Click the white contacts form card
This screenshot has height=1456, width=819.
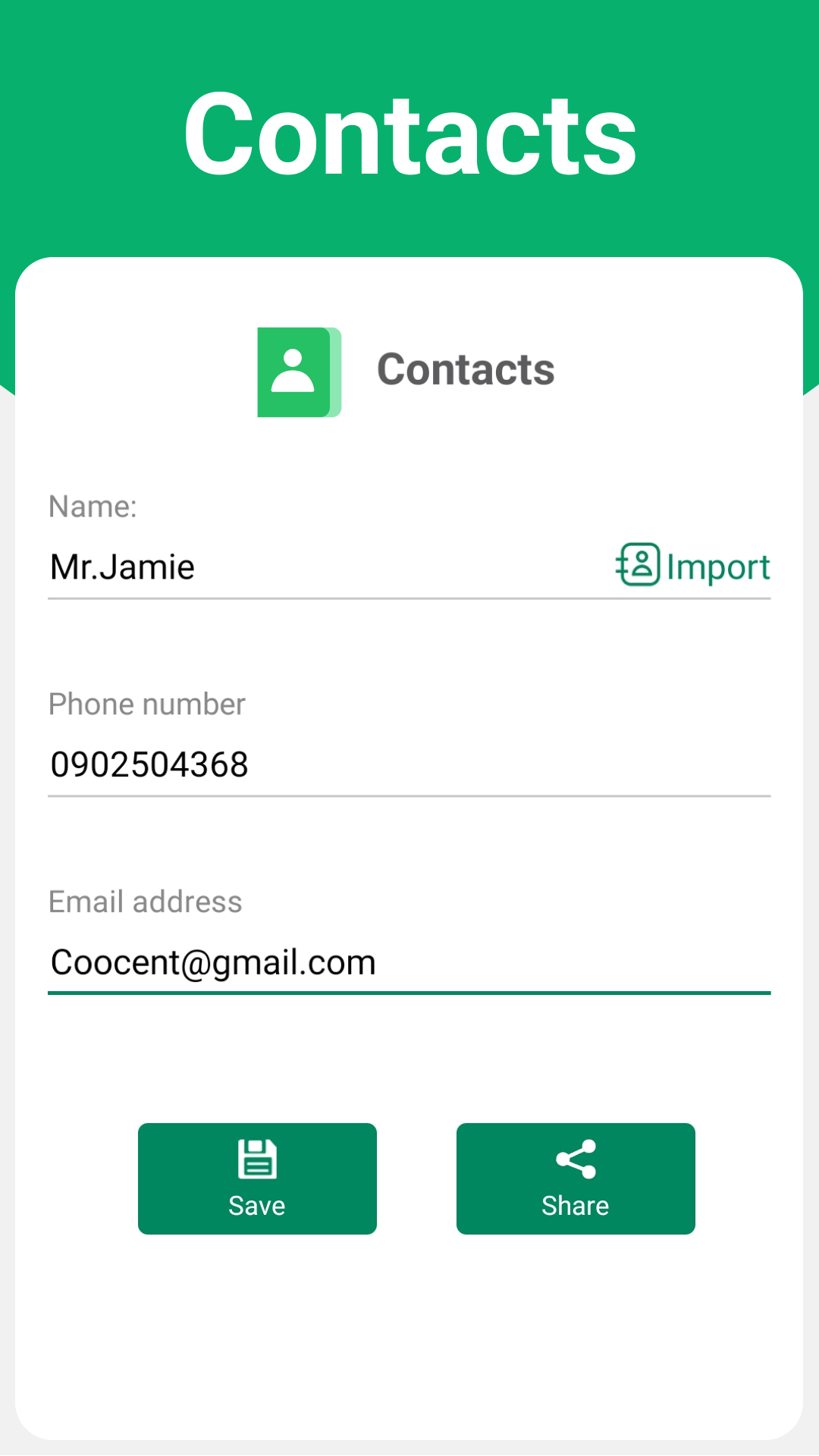coord(409,1327)
